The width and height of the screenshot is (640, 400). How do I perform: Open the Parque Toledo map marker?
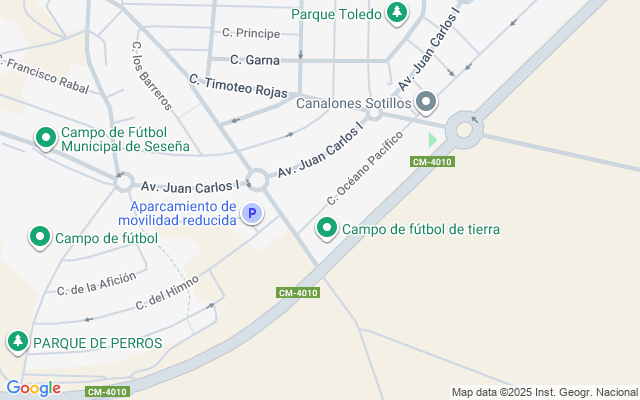click(398, 14)
